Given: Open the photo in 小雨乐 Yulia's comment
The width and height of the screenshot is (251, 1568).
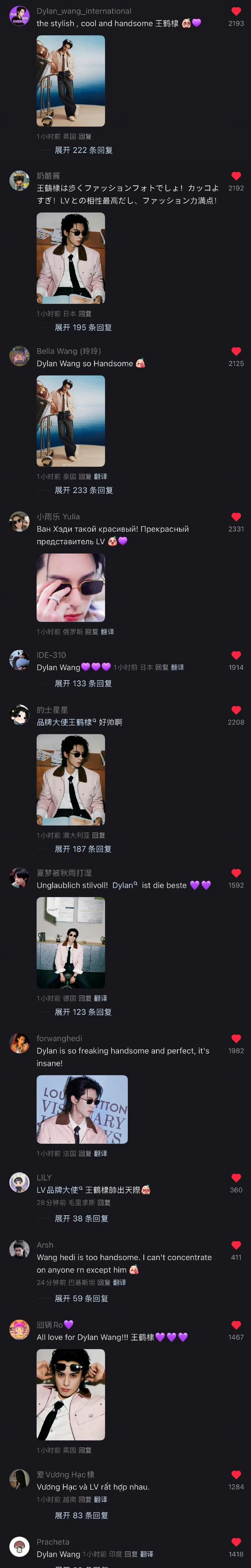Looking at the screenshot, I should point(70,587).
